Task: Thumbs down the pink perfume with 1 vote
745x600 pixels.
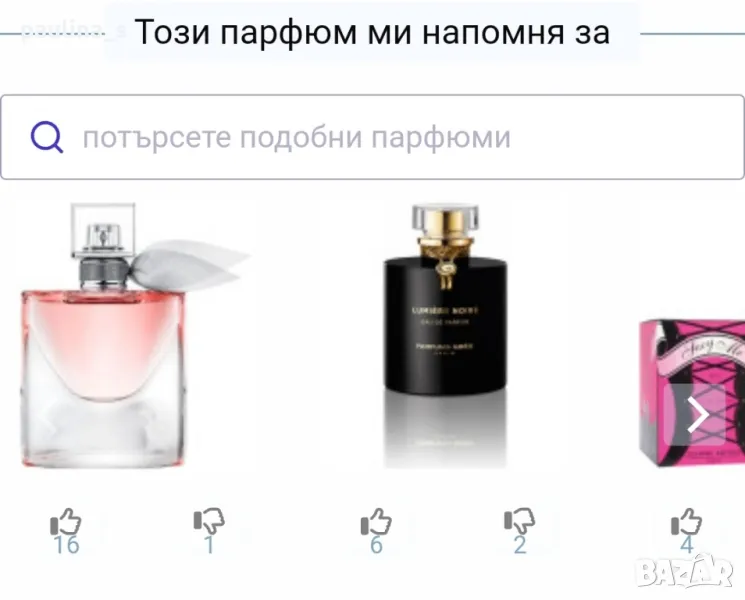Action: pyautogui.click(x=209, y=521)
